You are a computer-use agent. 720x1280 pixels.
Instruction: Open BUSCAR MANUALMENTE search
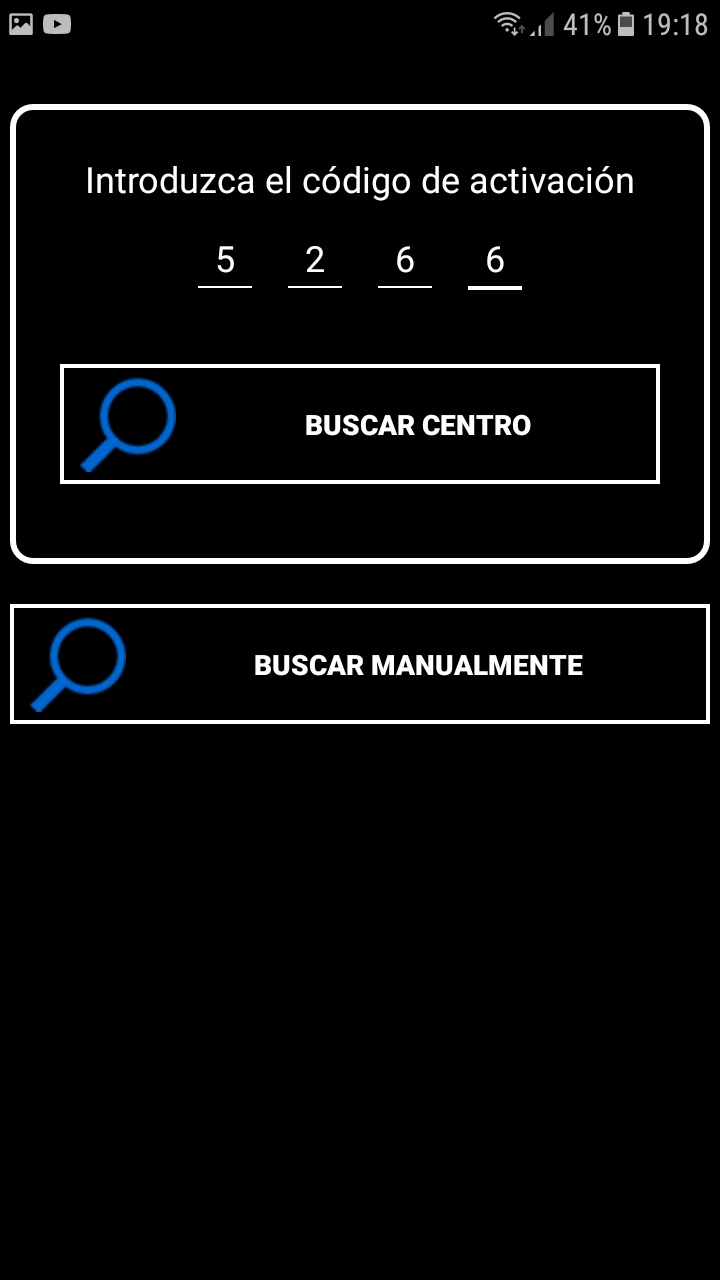(x=360, y=664)
